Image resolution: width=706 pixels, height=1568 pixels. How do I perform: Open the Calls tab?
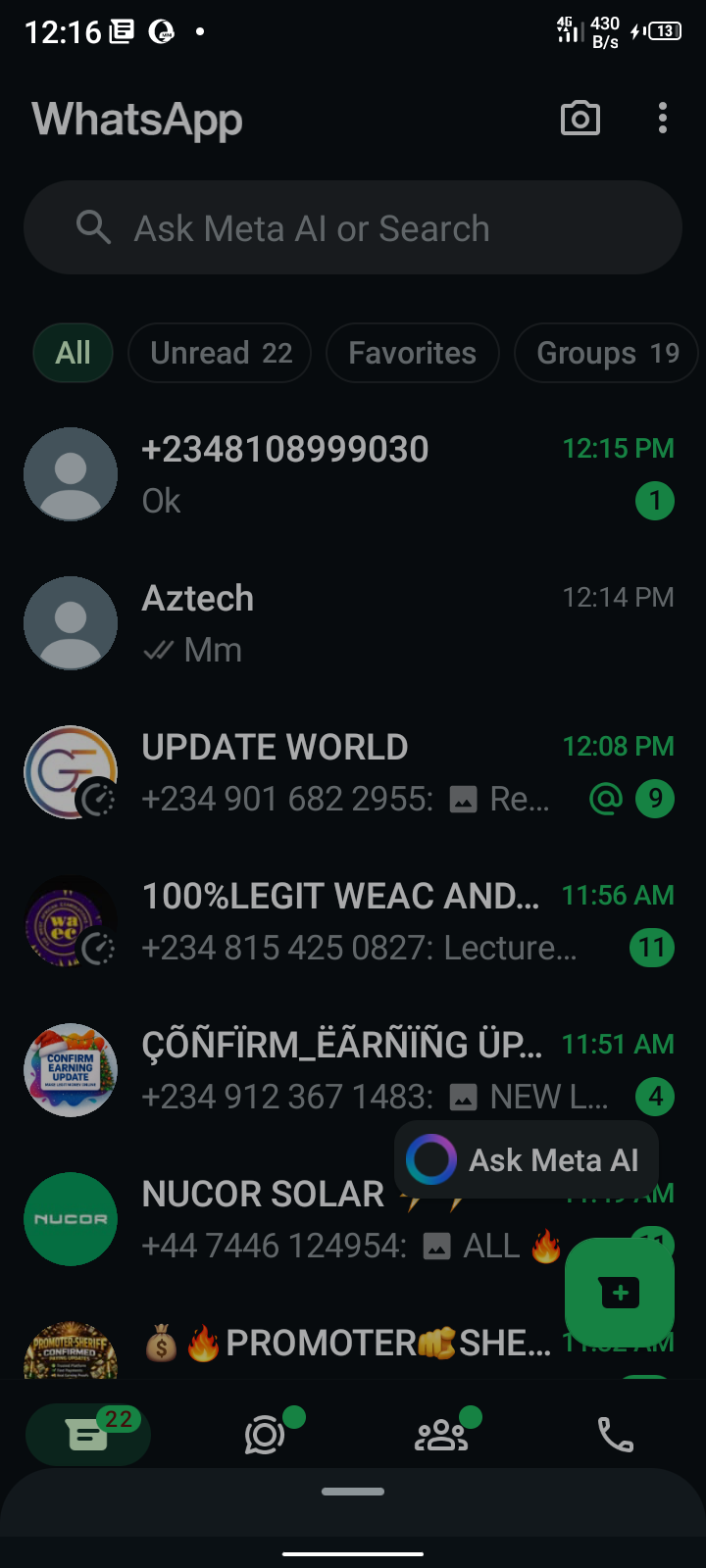616,1435
